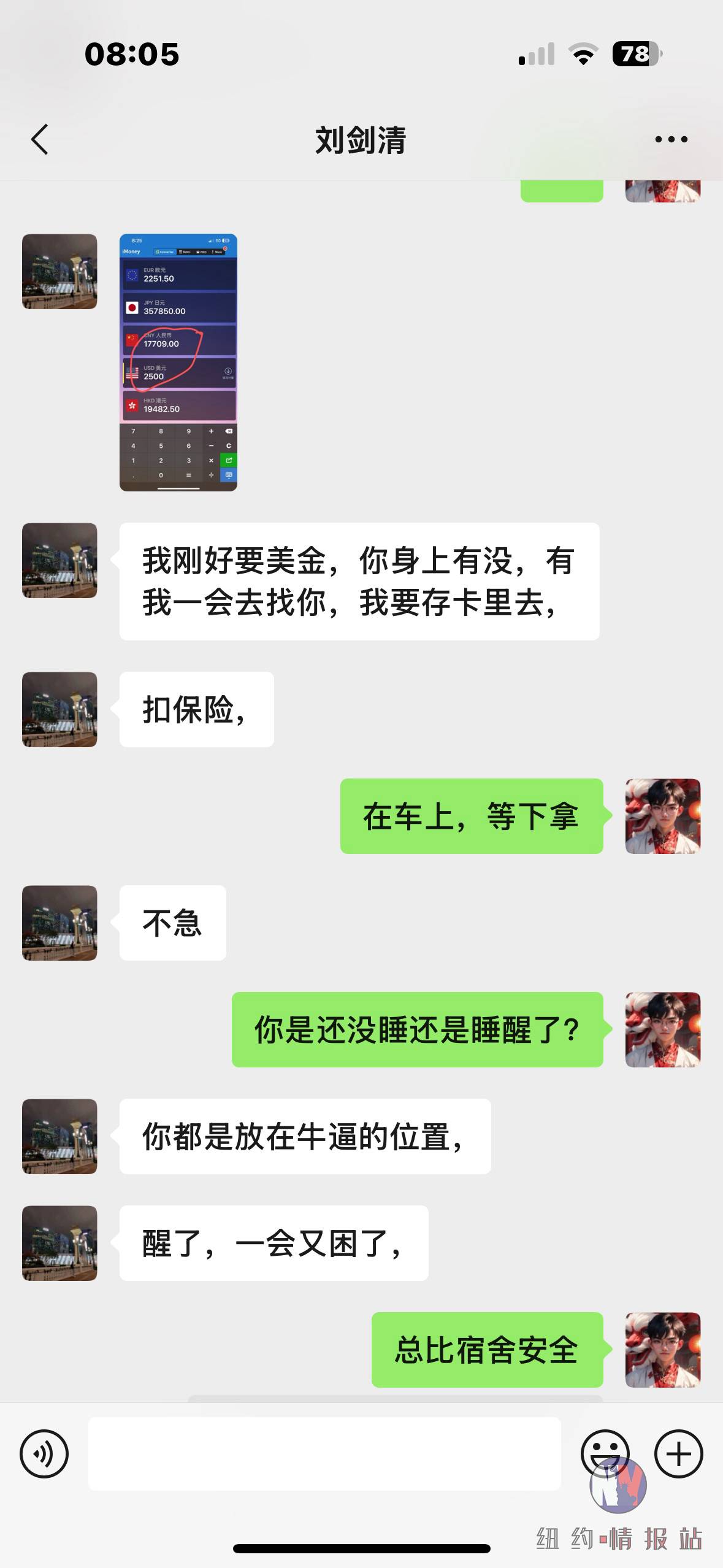Tap the message text field
Viewport: 723px width, 1568px height.
[x=324, y=1453]
